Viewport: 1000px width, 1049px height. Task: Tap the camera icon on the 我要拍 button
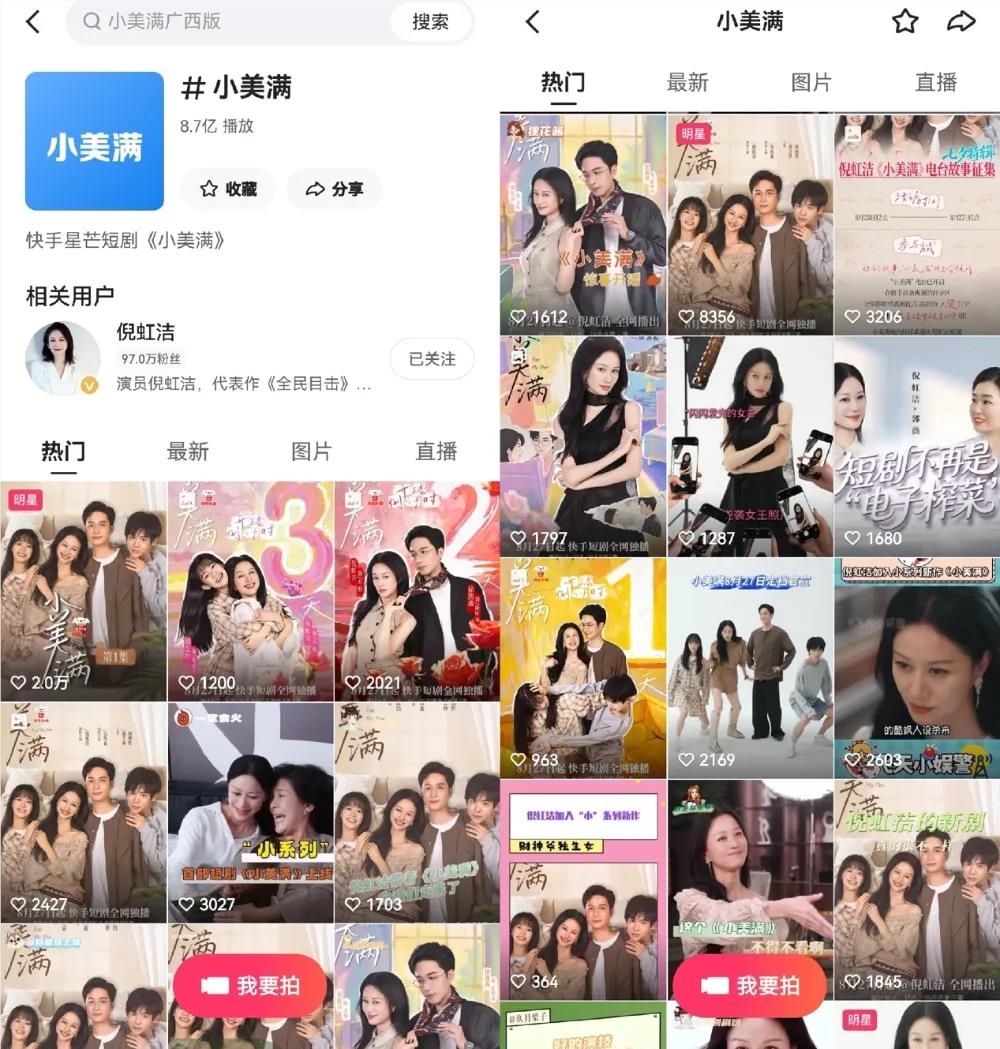(214, 986)
